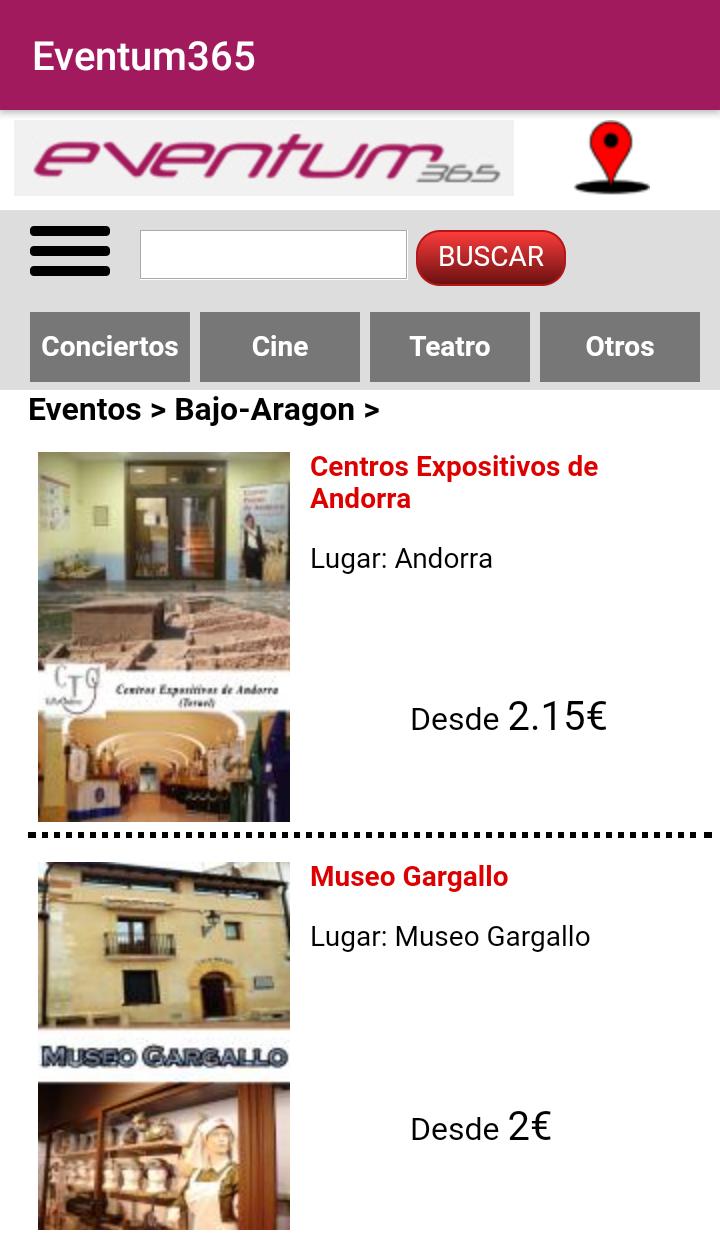Open the hamburger navigation menu
Image resolution: width=720 pixels, height=1248 pixels.
[x=70, y=252]
